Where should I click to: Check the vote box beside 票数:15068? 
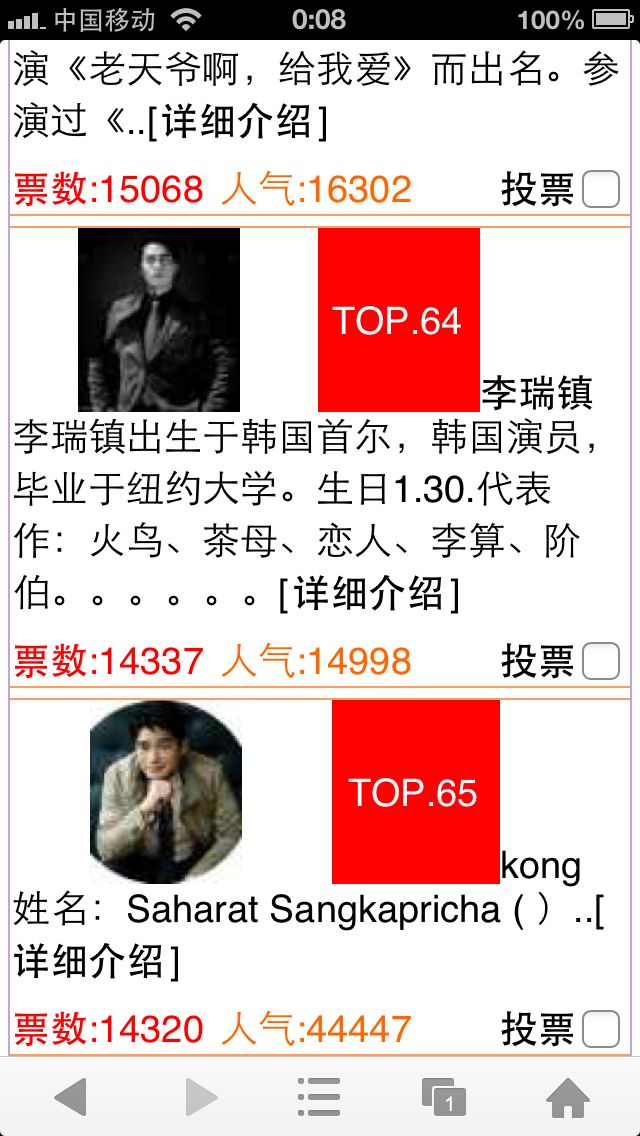point(601,189)
